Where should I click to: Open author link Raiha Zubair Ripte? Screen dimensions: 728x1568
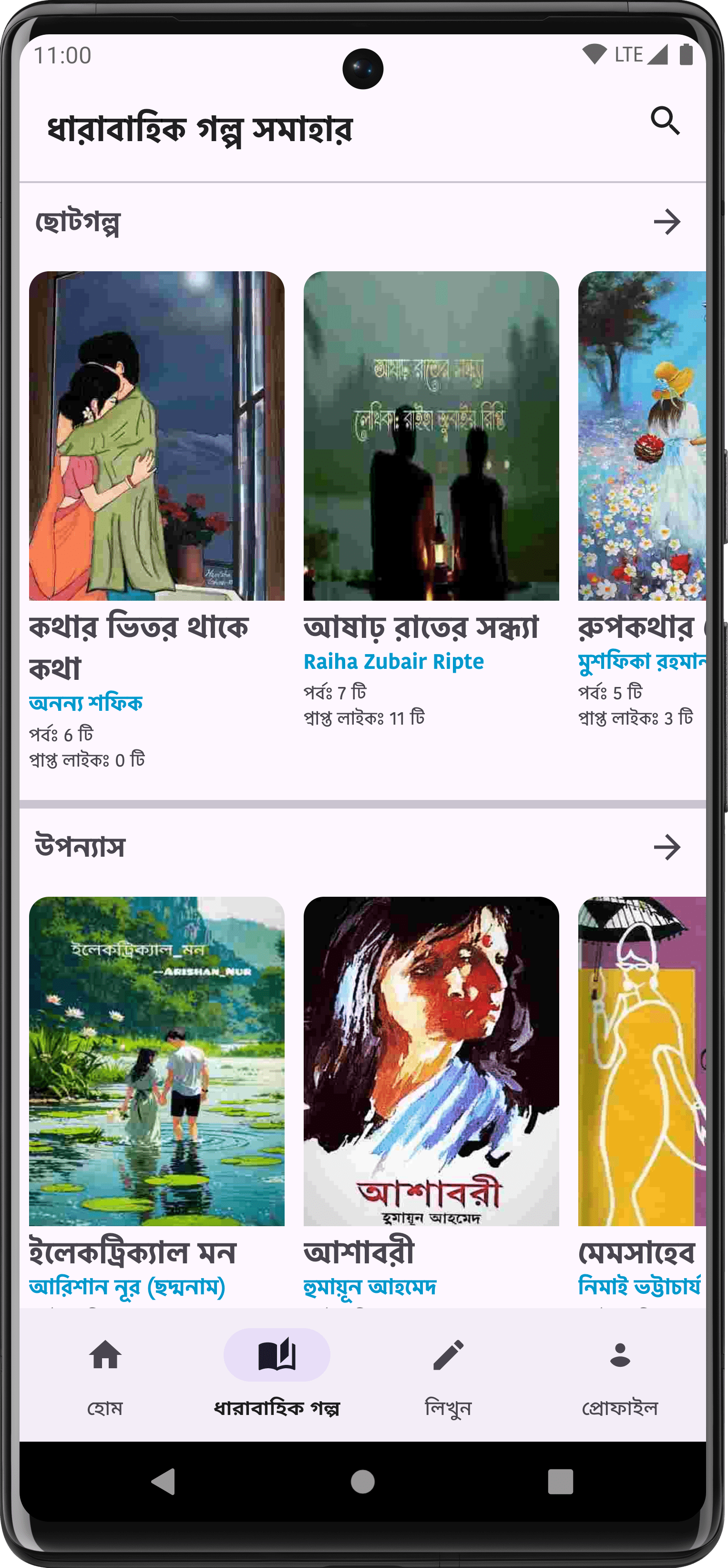click(x=394, y=662)
